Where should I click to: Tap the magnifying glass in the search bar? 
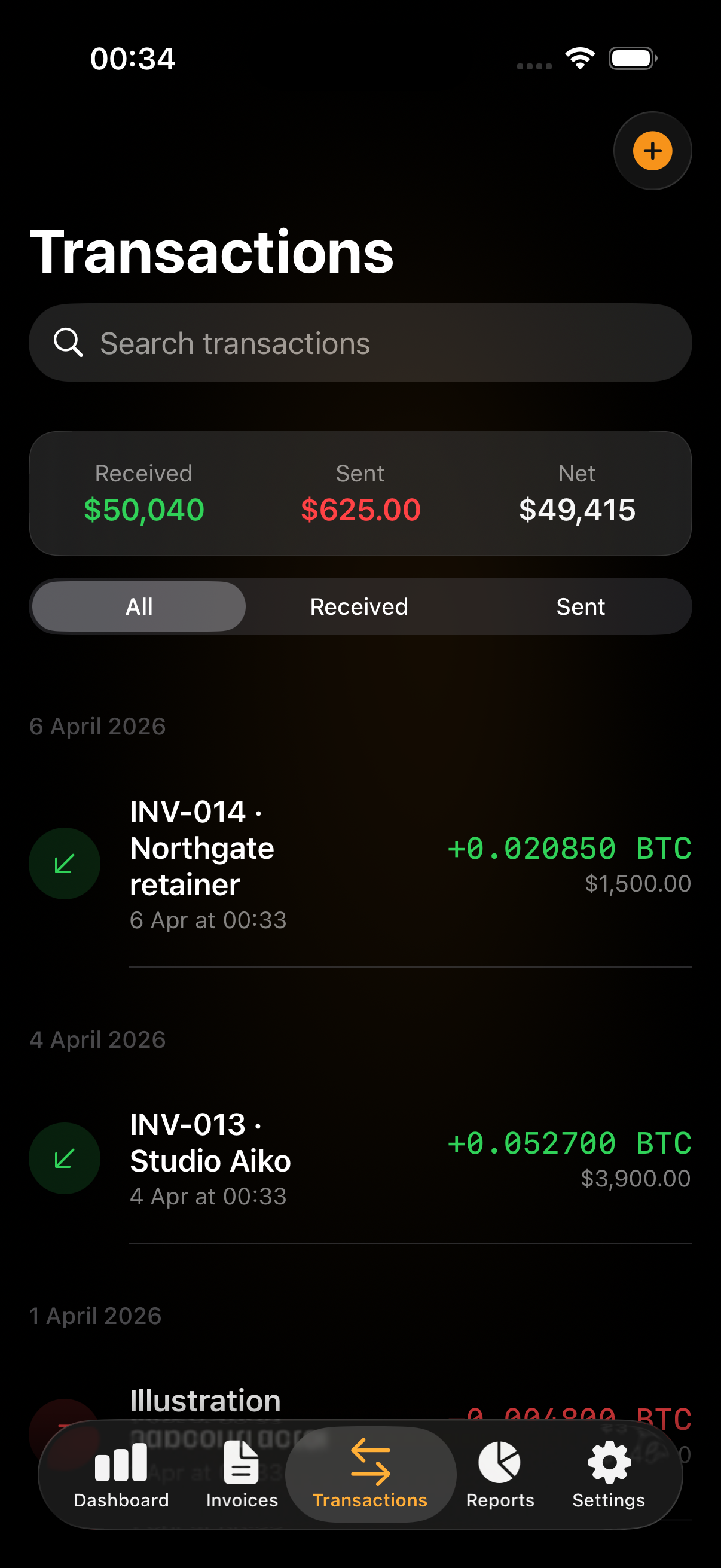[69, 343]
